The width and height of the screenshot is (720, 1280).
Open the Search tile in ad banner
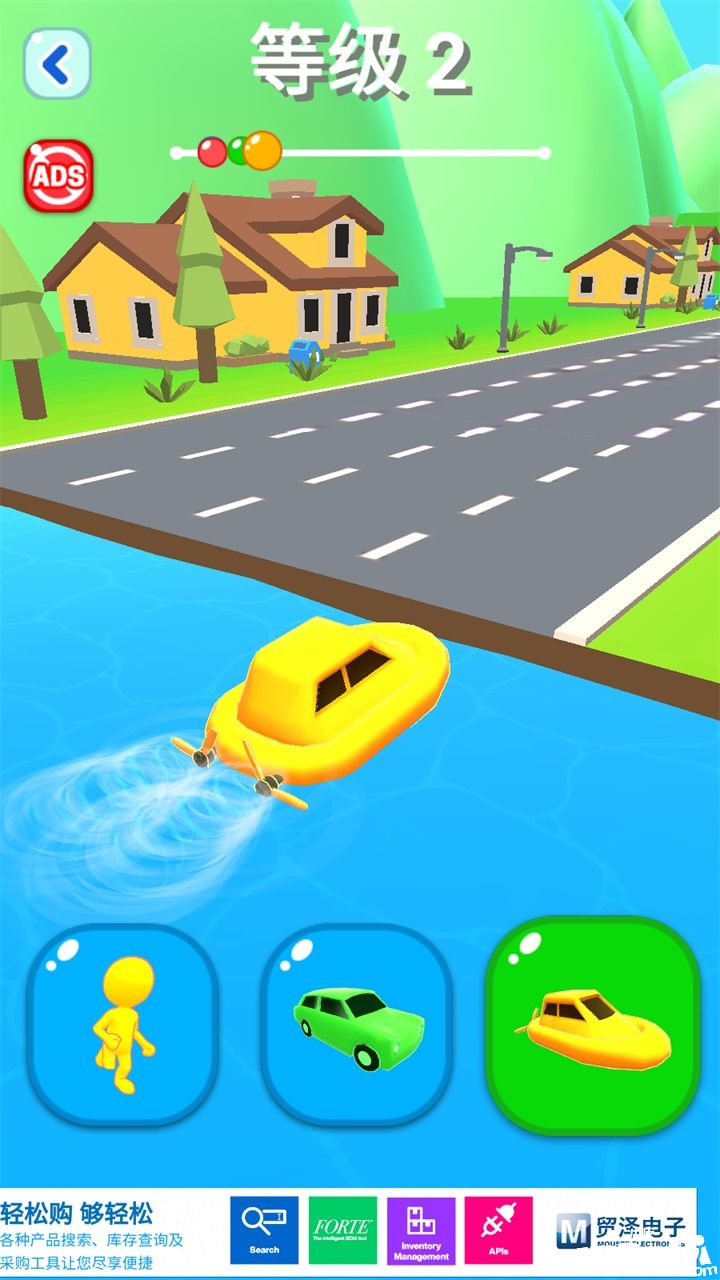coord(264,1230)
